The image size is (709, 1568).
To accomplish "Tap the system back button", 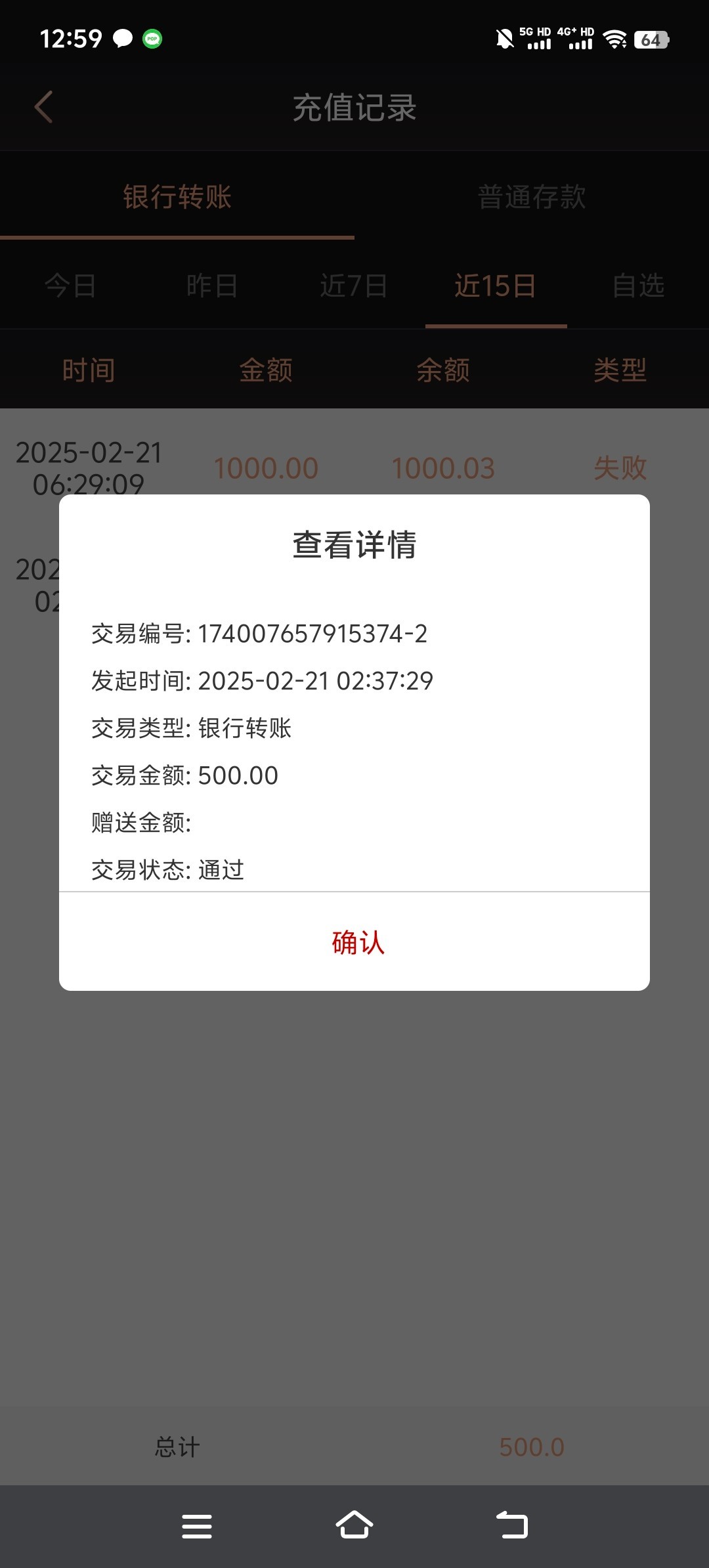I will tap(512, 1525).
